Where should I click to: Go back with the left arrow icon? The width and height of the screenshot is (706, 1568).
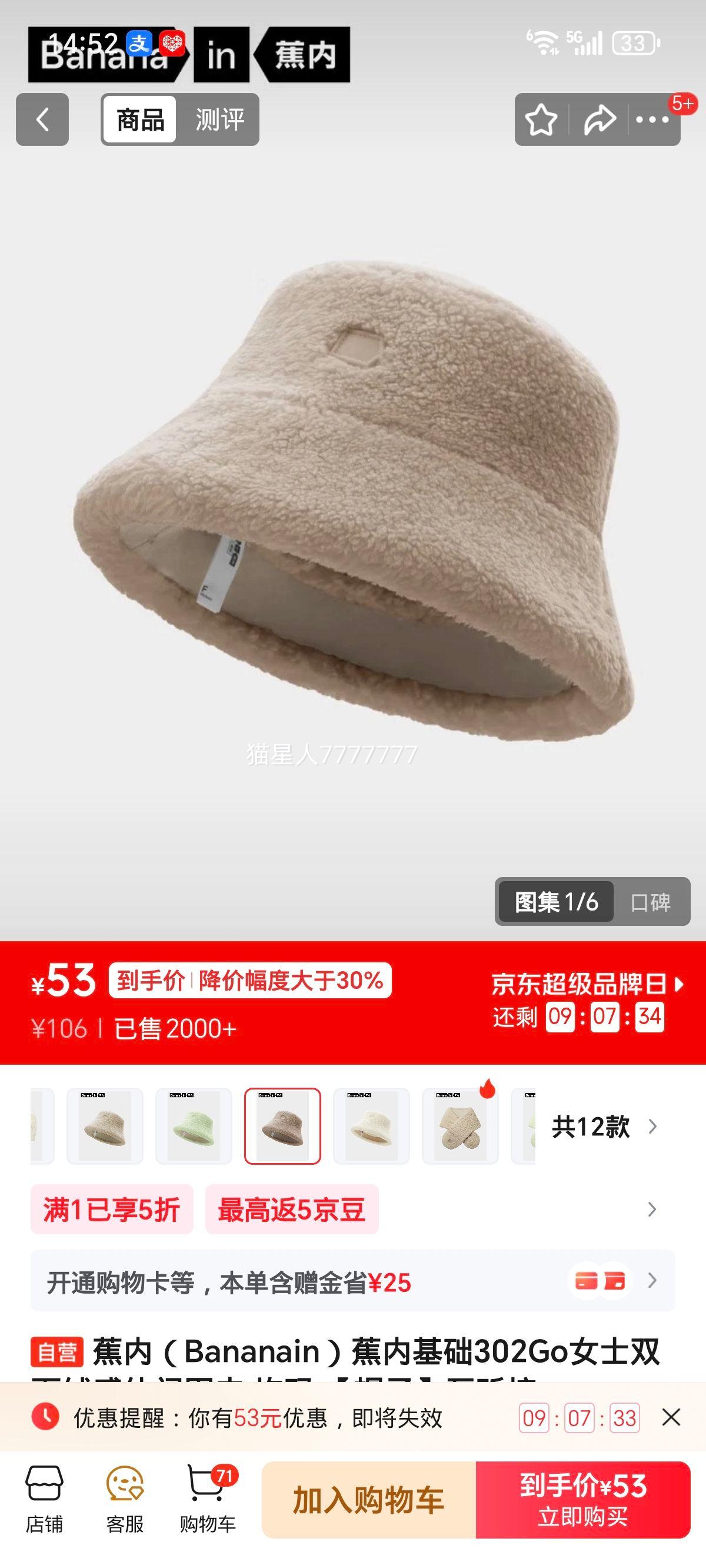42,120
